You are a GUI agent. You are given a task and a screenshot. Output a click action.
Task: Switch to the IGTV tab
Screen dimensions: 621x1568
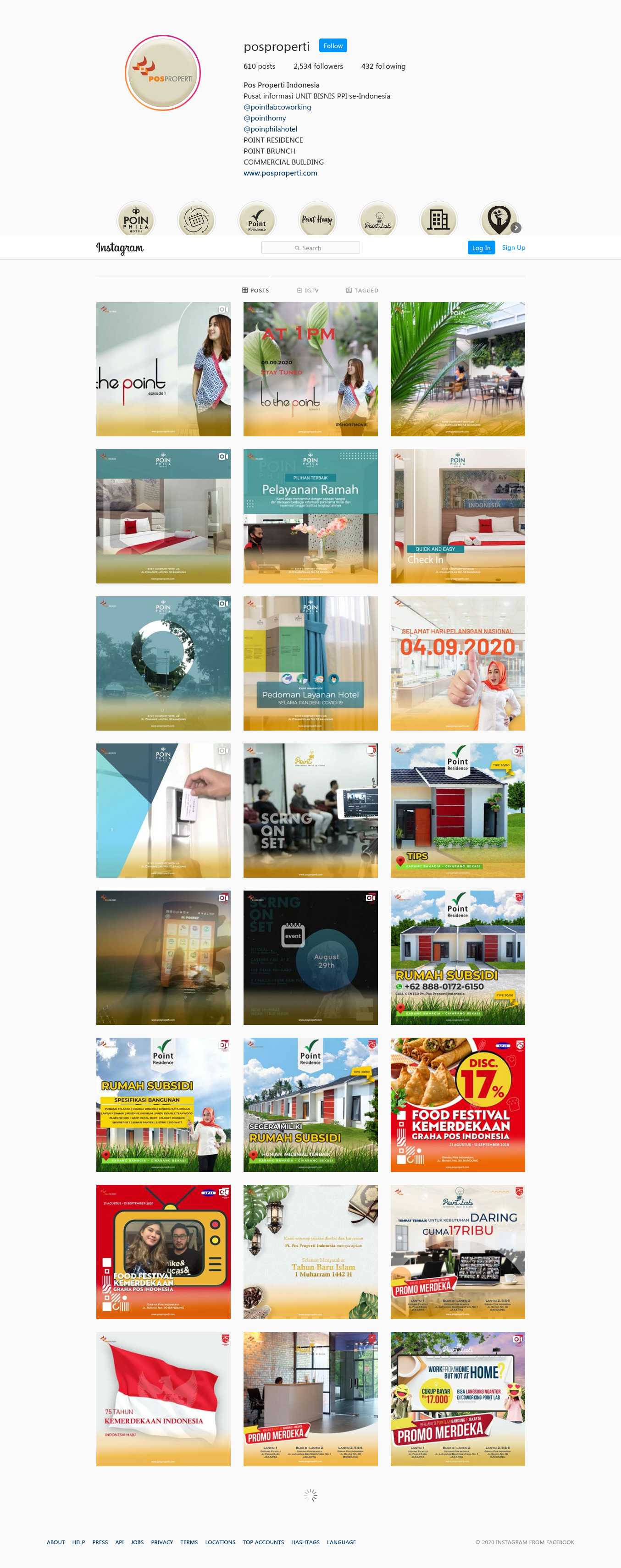307,290
